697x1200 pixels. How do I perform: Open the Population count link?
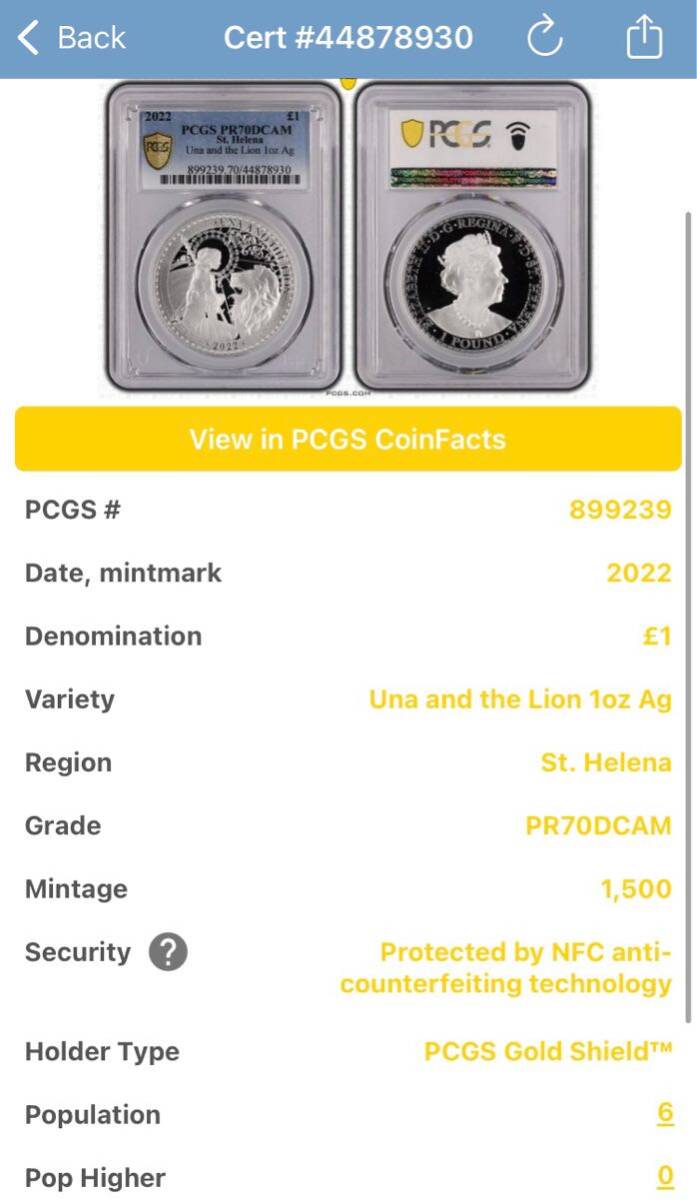pos(665,1114)
